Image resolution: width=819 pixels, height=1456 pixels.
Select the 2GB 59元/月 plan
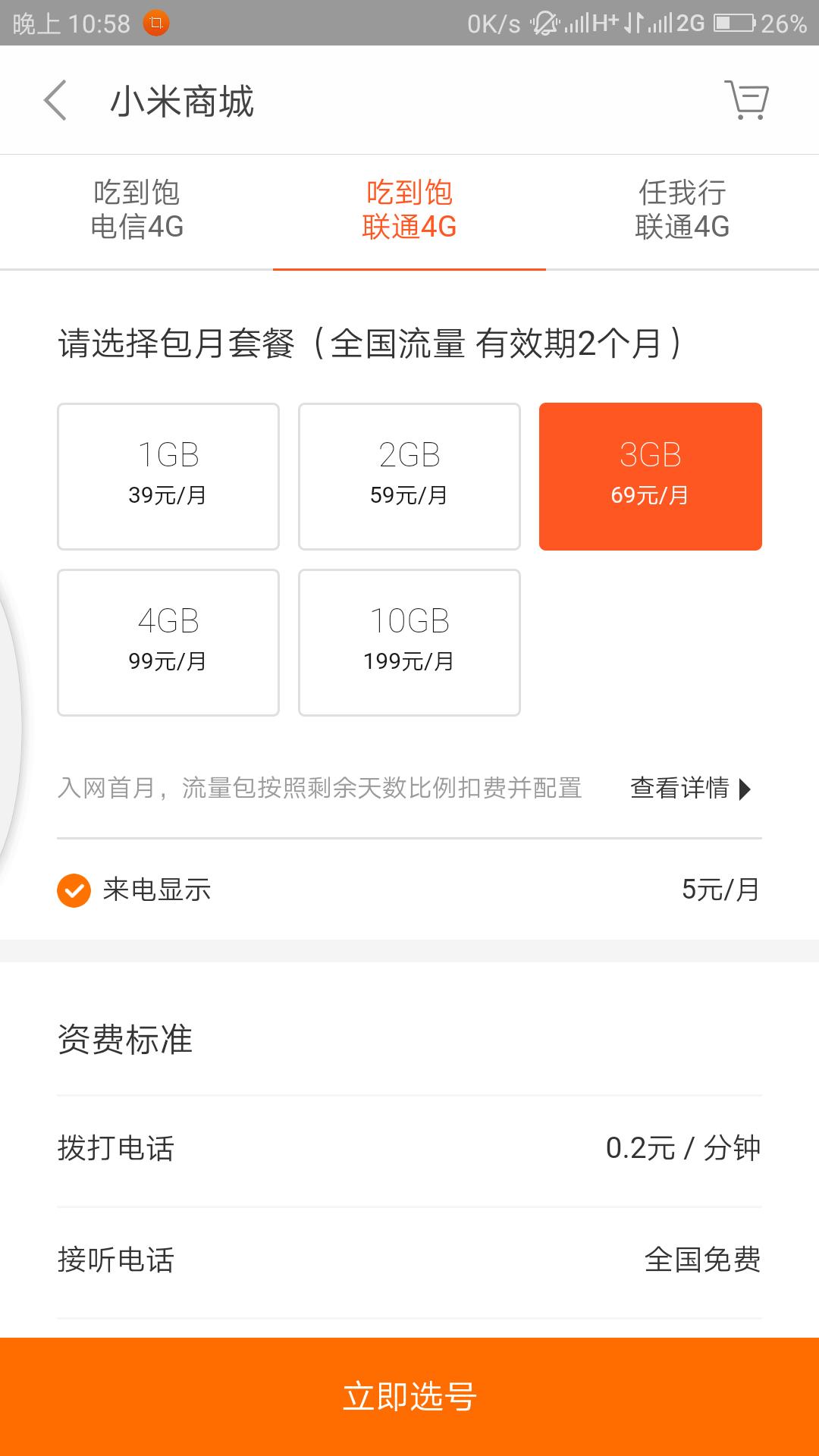click(x=409, y=475)
